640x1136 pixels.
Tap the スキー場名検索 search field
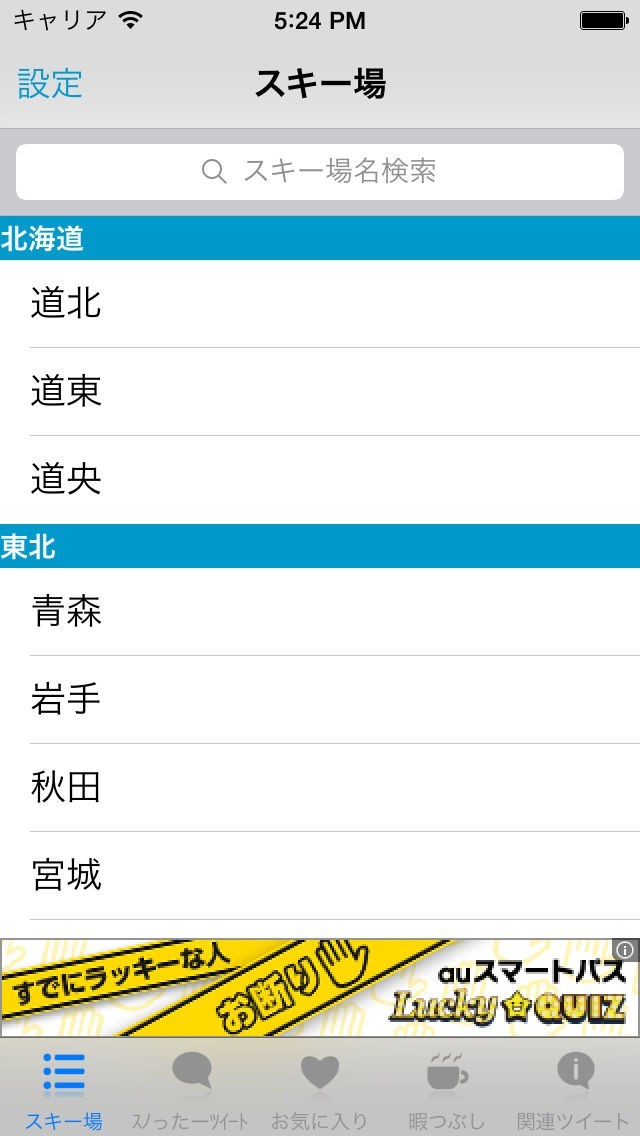coord(320,172)
